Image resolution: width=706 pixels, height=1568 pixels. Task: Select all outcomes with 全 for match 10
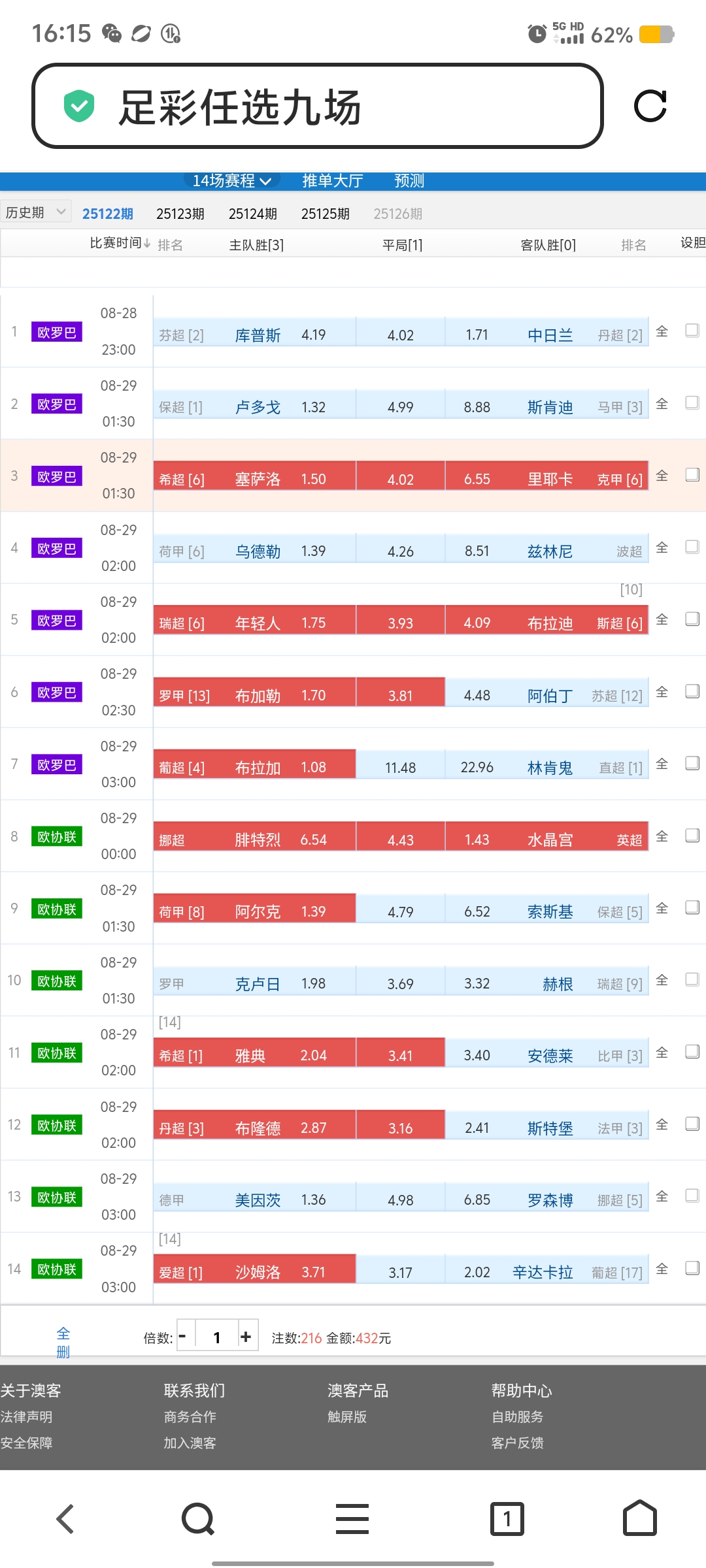(662, 979)
